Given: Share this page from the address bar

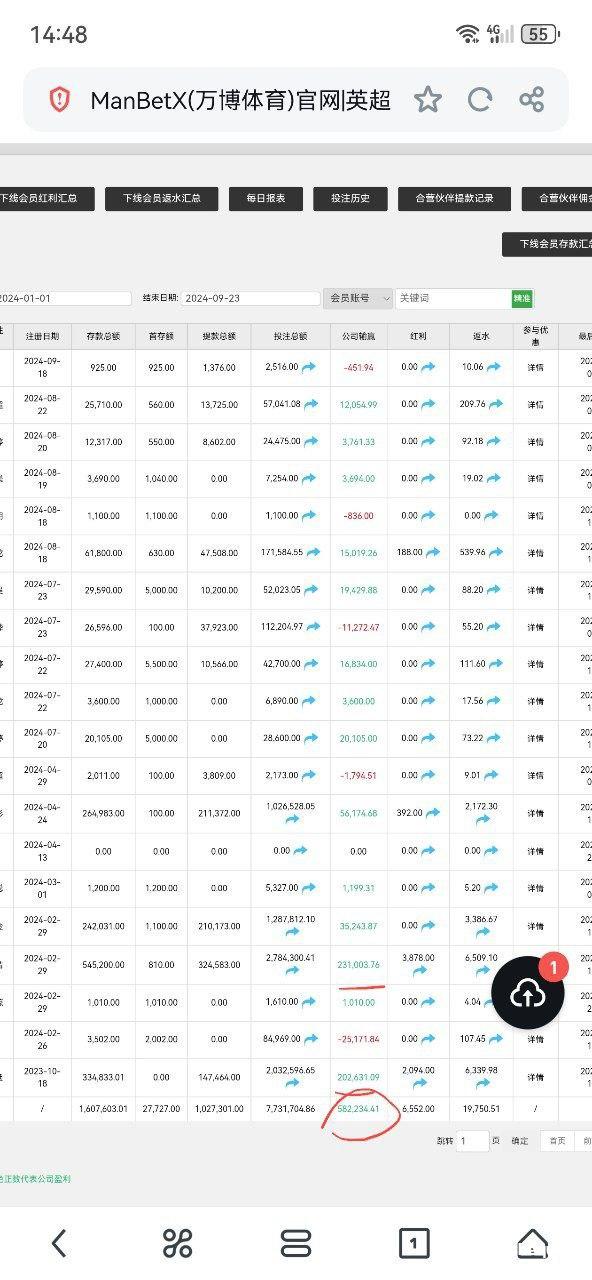Looking at the screenshot, I should pyautogui.click(x=532, y=99).
